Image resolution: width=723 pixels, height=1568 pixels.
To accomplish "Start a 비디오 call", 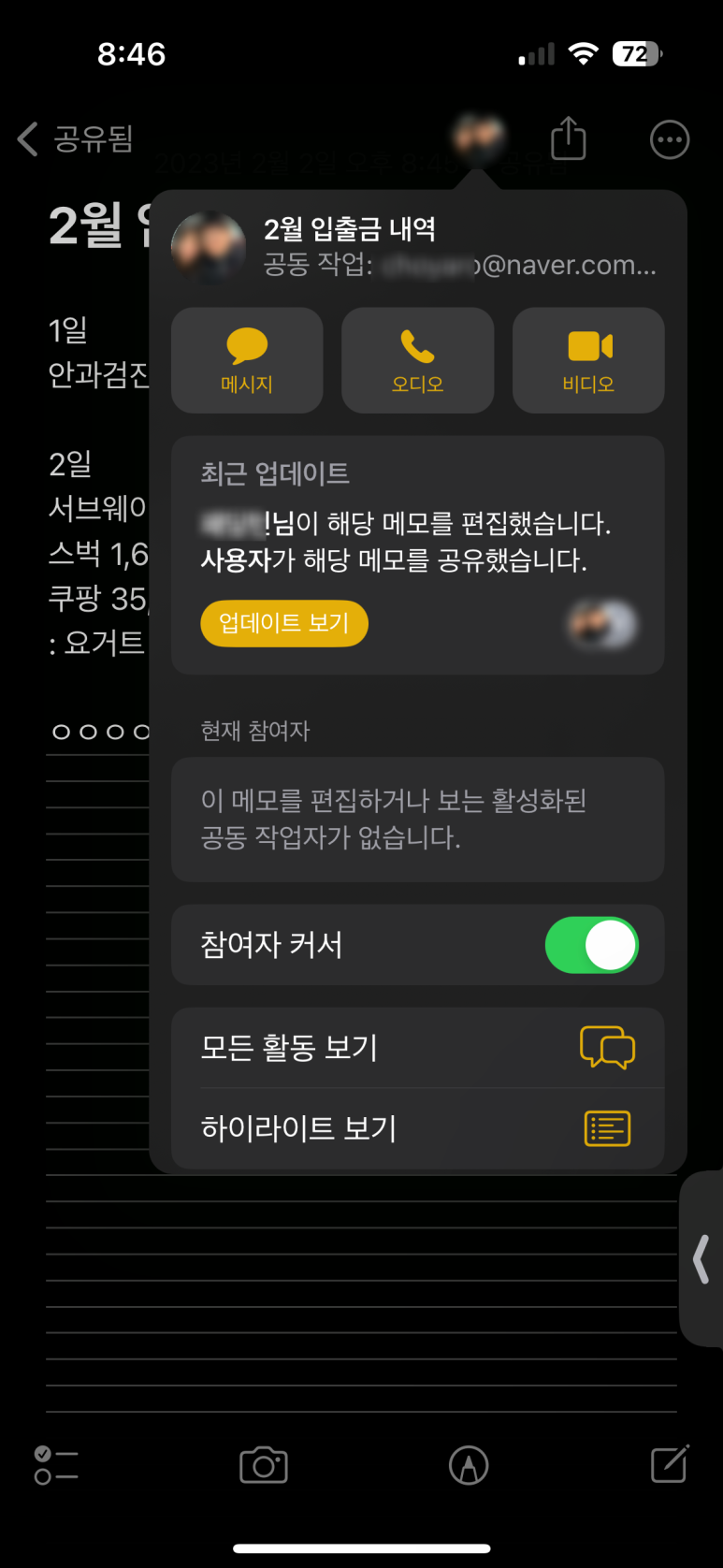I will [x=588, y=360].
